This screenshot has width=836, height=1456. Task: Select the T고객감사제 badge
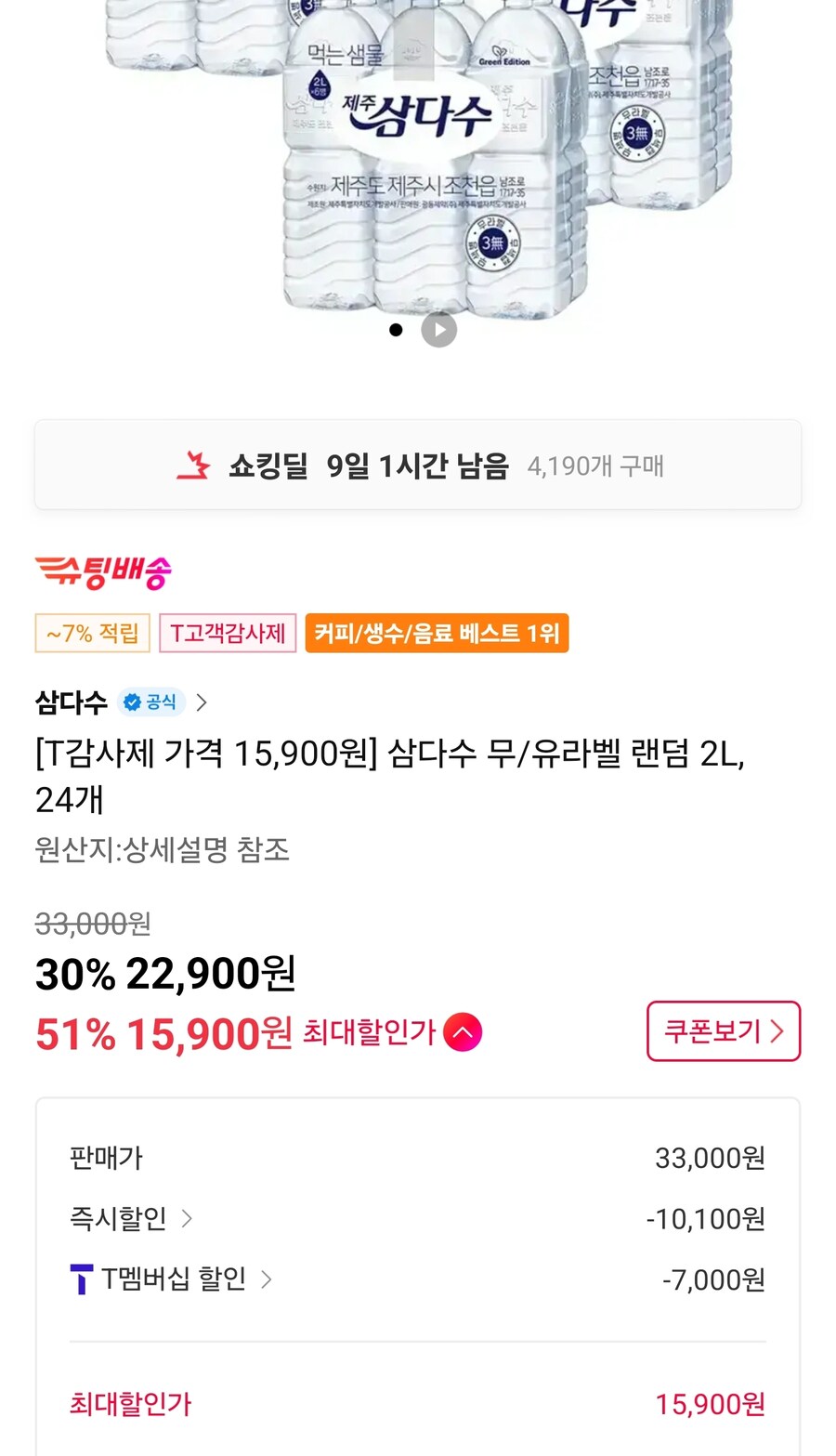[227, 633]
